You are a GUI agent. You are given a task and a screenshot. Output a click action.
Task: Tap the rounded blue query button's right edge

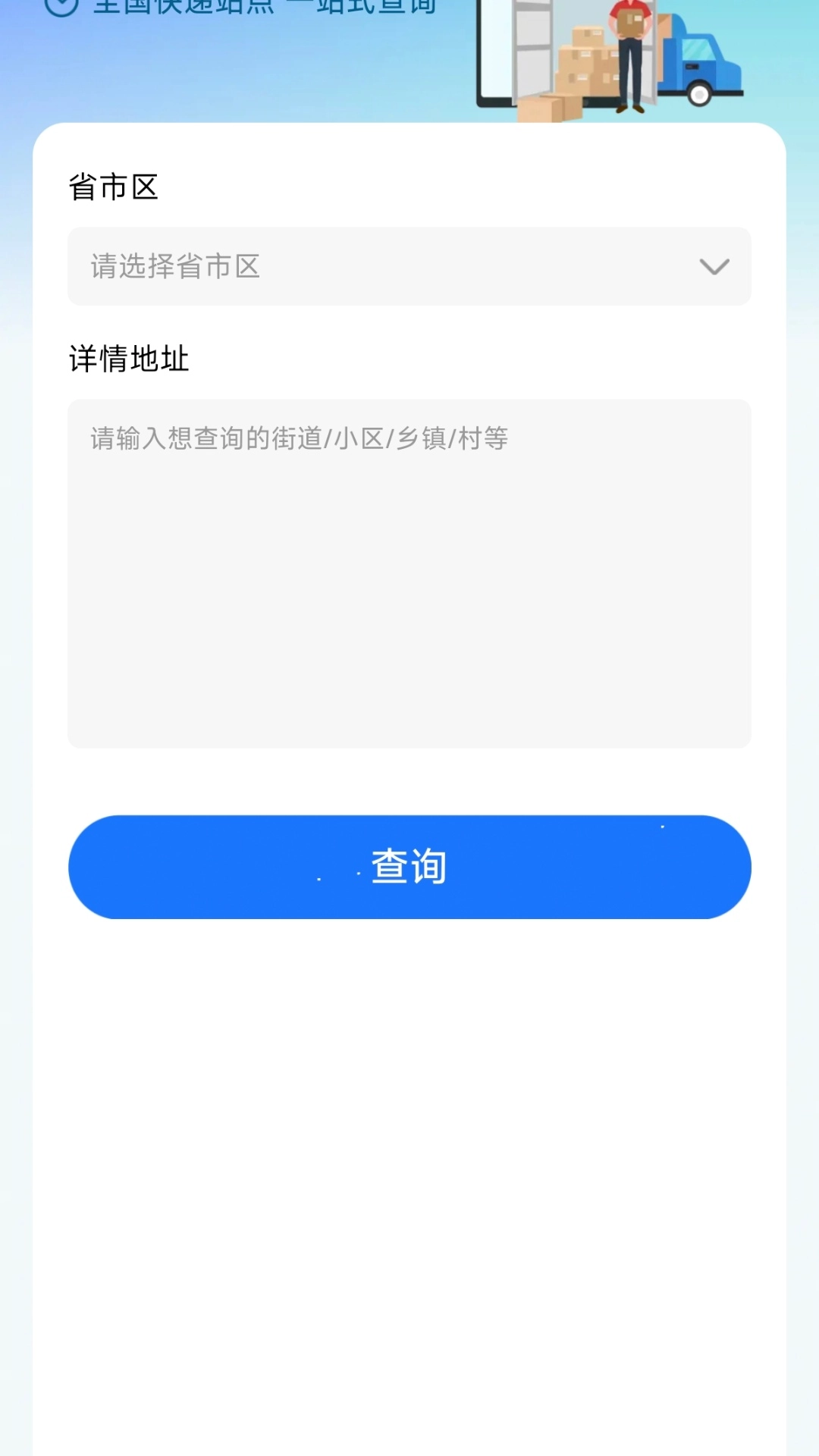[x=728, y=867]
